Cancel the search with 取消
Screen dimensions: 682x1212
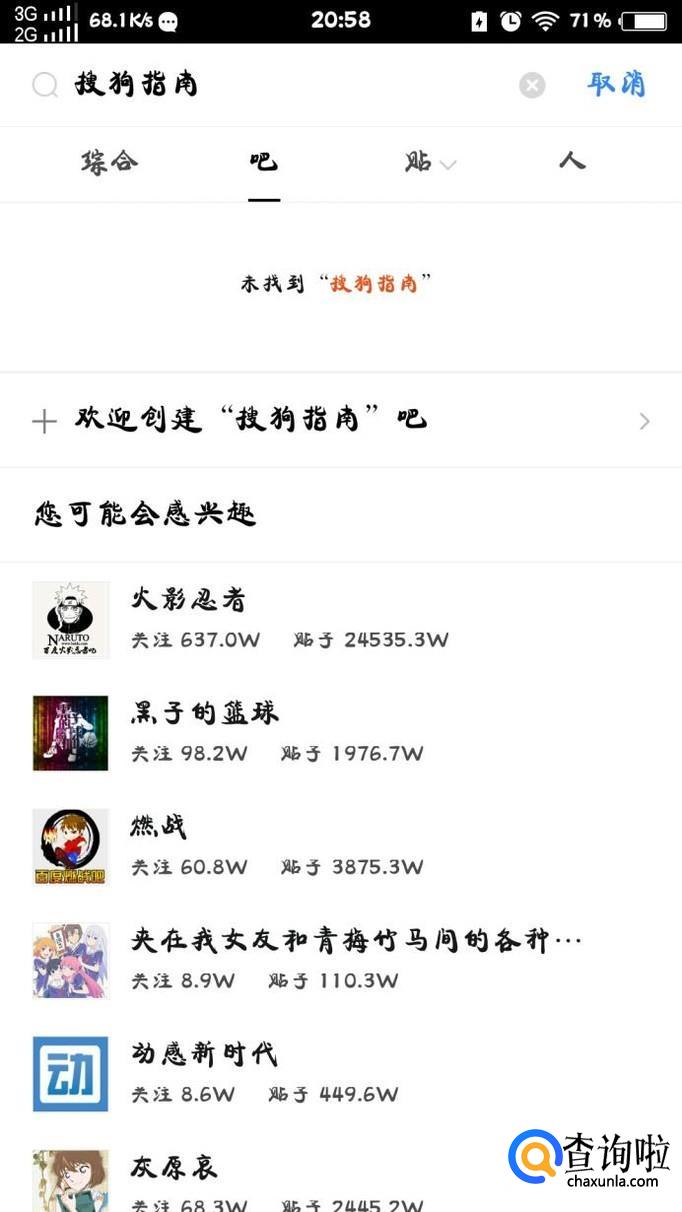click(616, 85)
